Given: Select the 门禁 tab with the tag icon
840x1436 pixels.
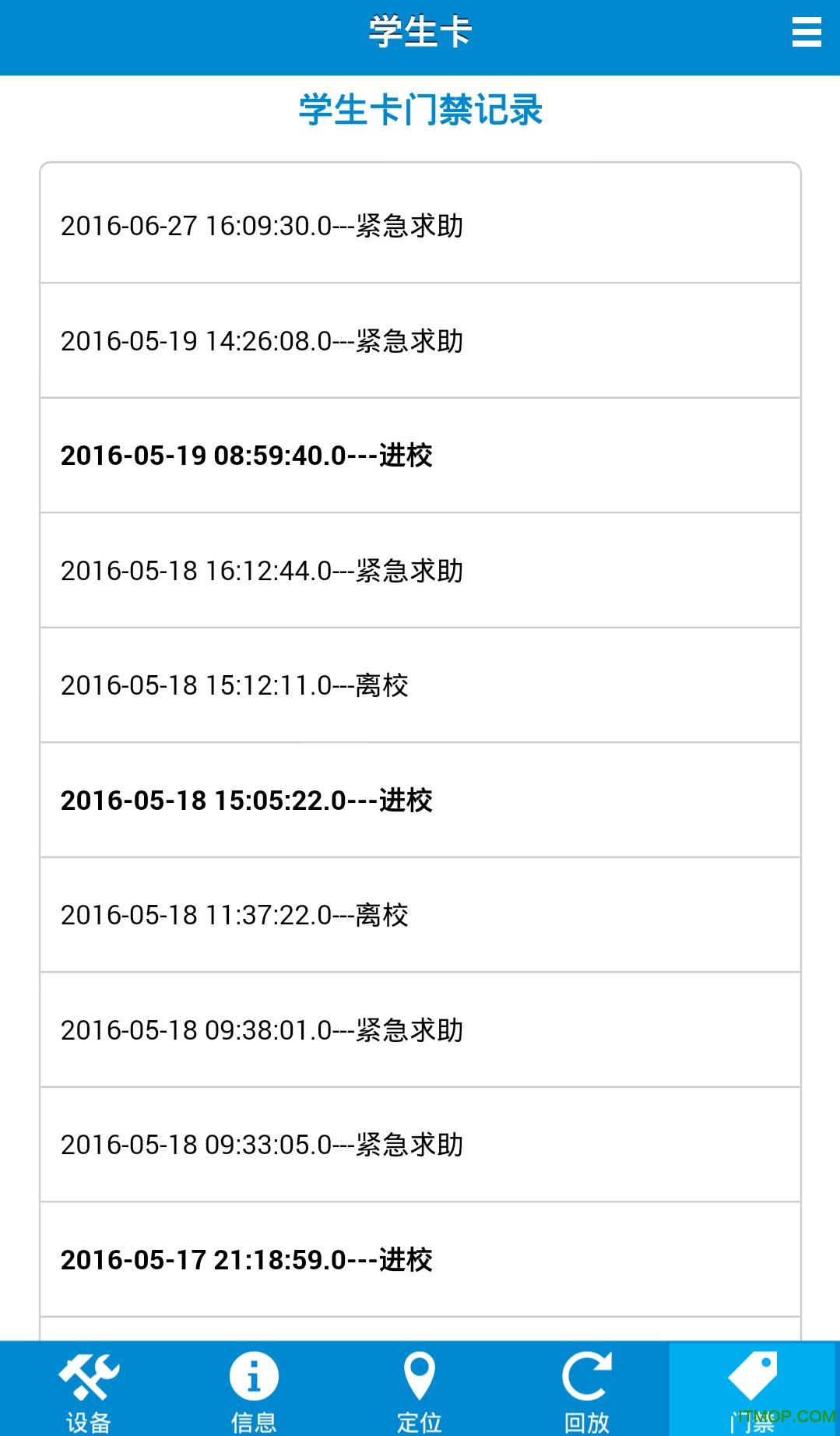Looking at the screenshot, I should (x=753, y=1389).
